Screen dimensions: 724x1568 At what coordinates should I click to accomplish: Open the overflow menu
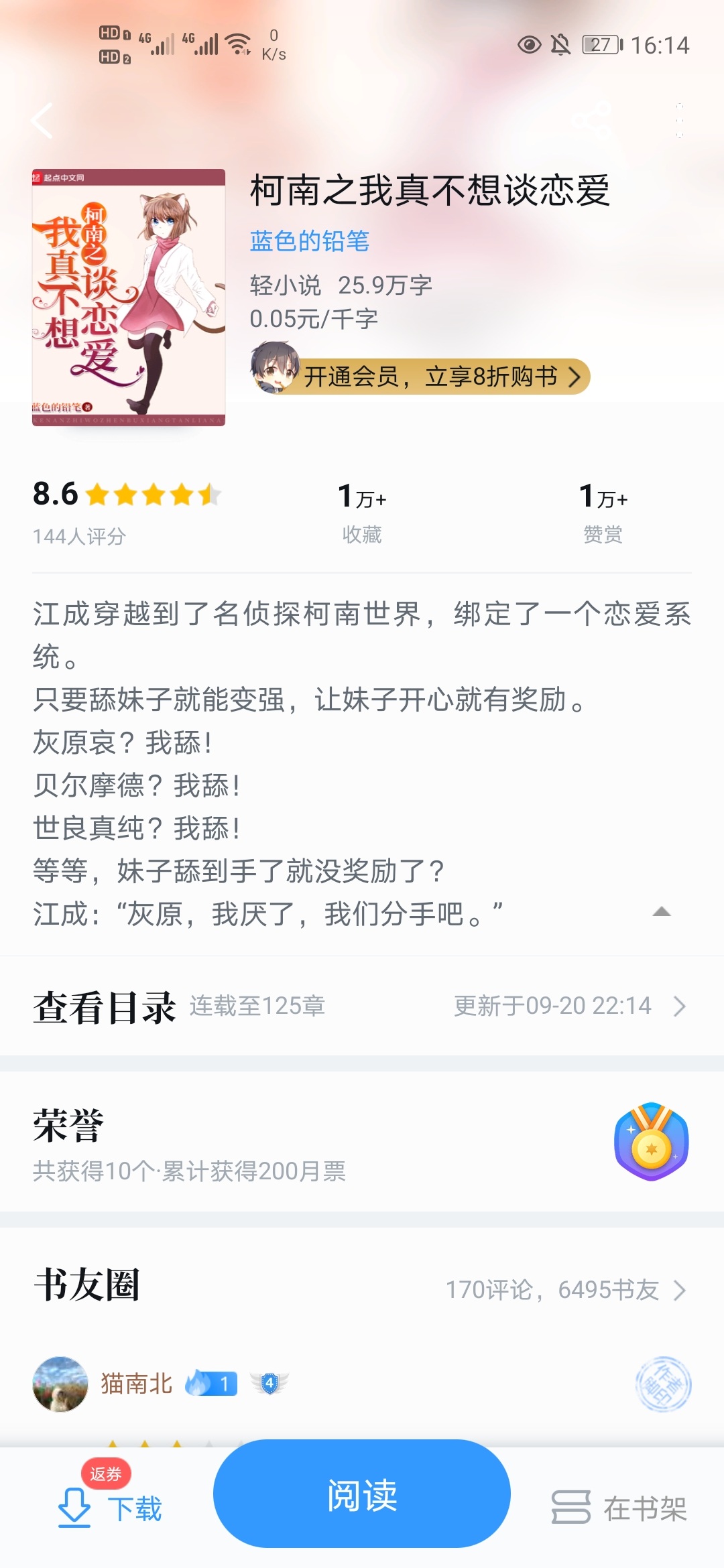pos(680,121)
